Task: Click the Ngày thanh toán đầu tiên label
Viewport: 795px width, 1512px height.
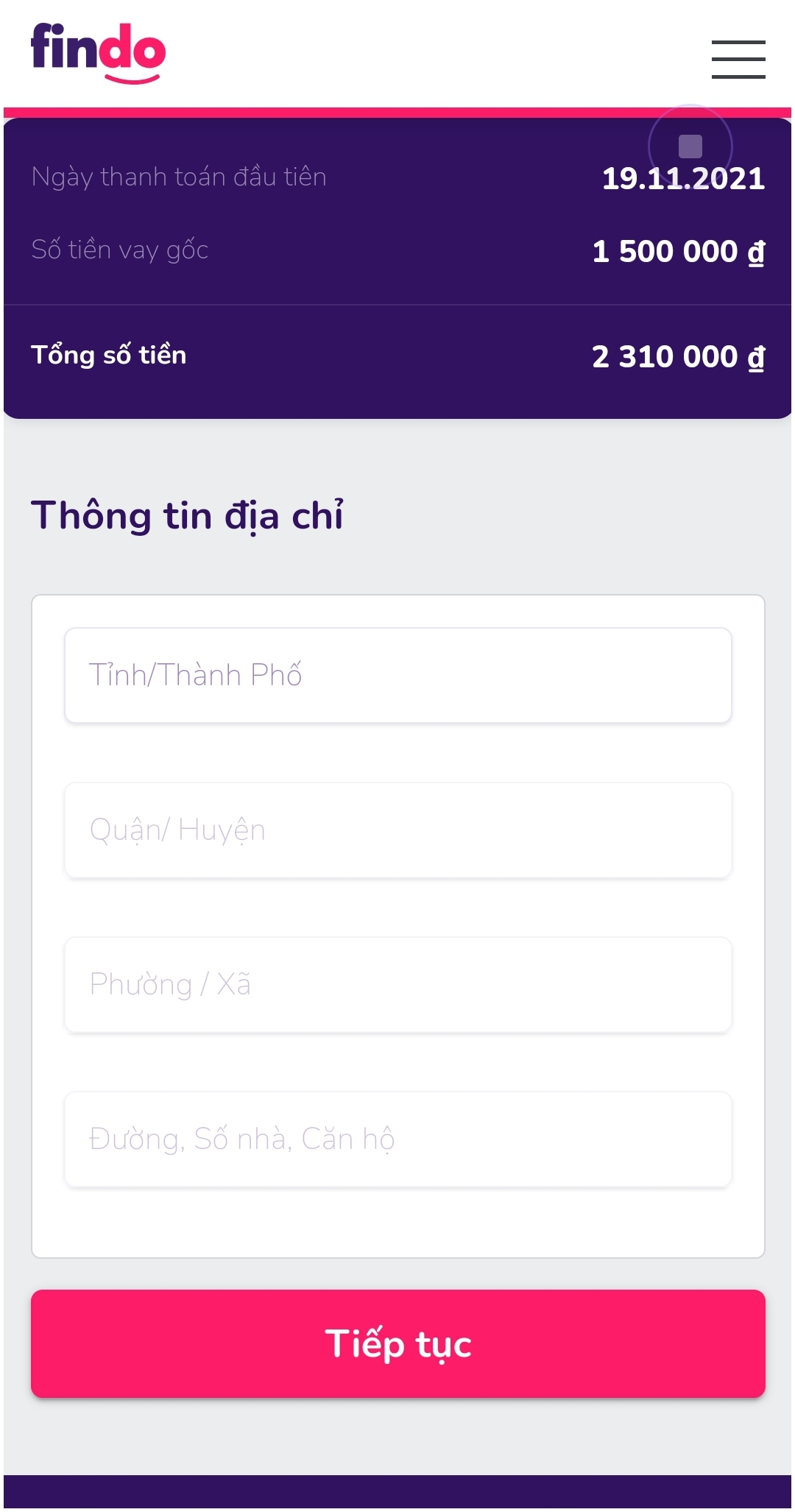Action: click(178, 177)
